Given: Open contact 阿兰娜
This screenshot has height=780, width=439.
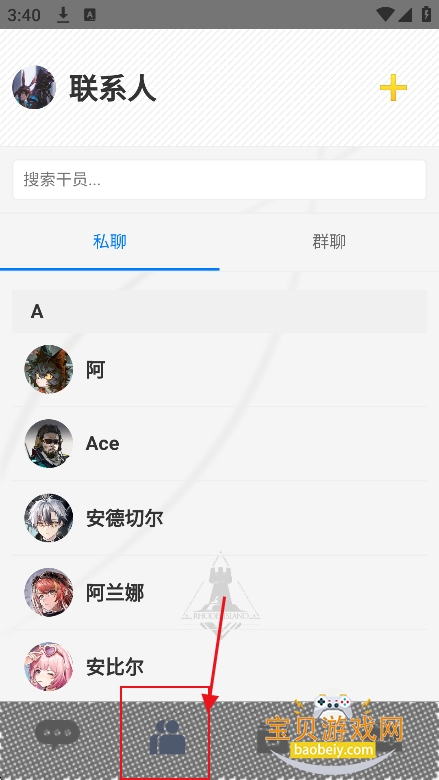Looking at the screenshot, I should [219, 592].
